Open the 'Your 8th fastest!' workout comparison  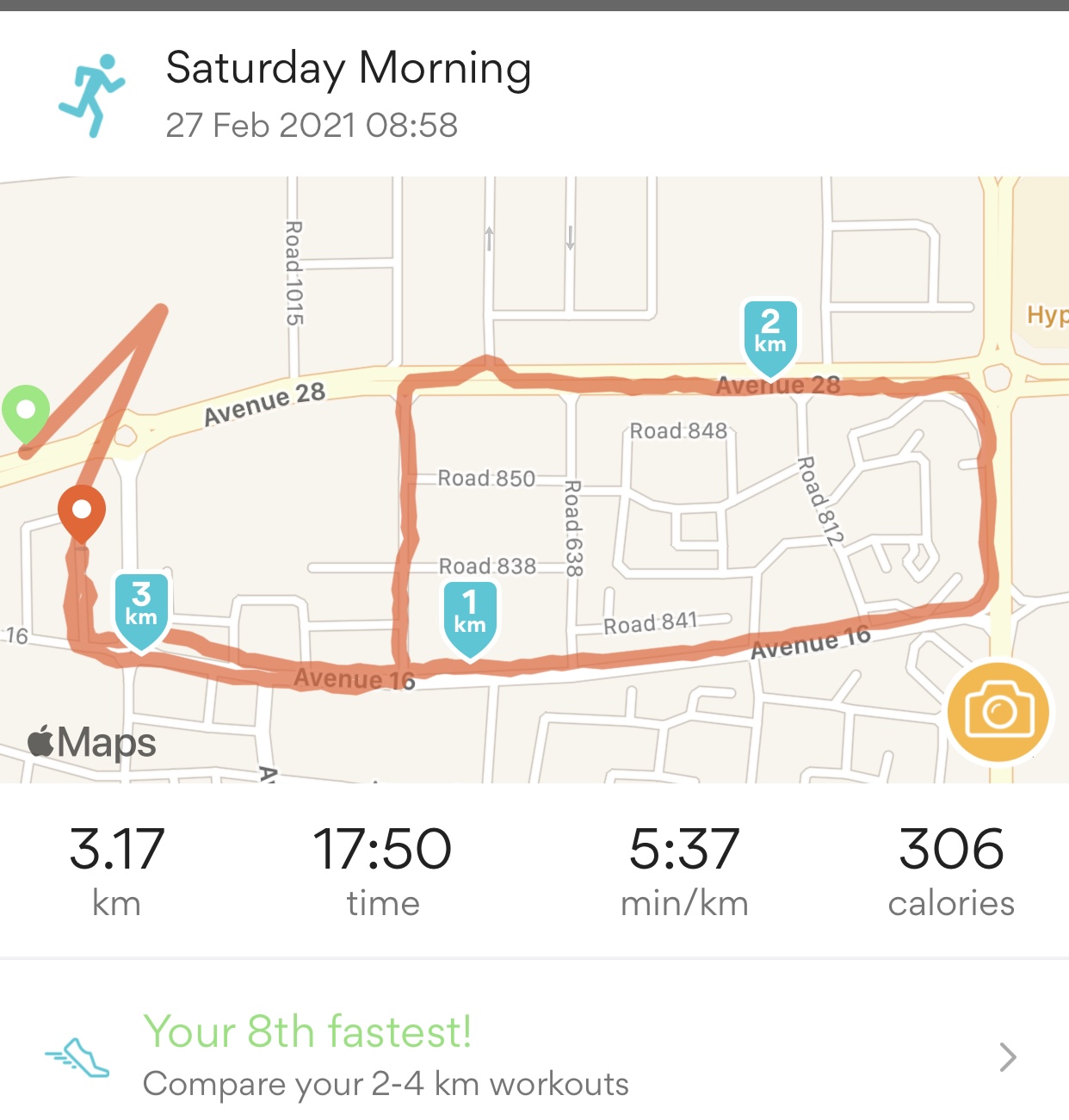click(534, 1055)
